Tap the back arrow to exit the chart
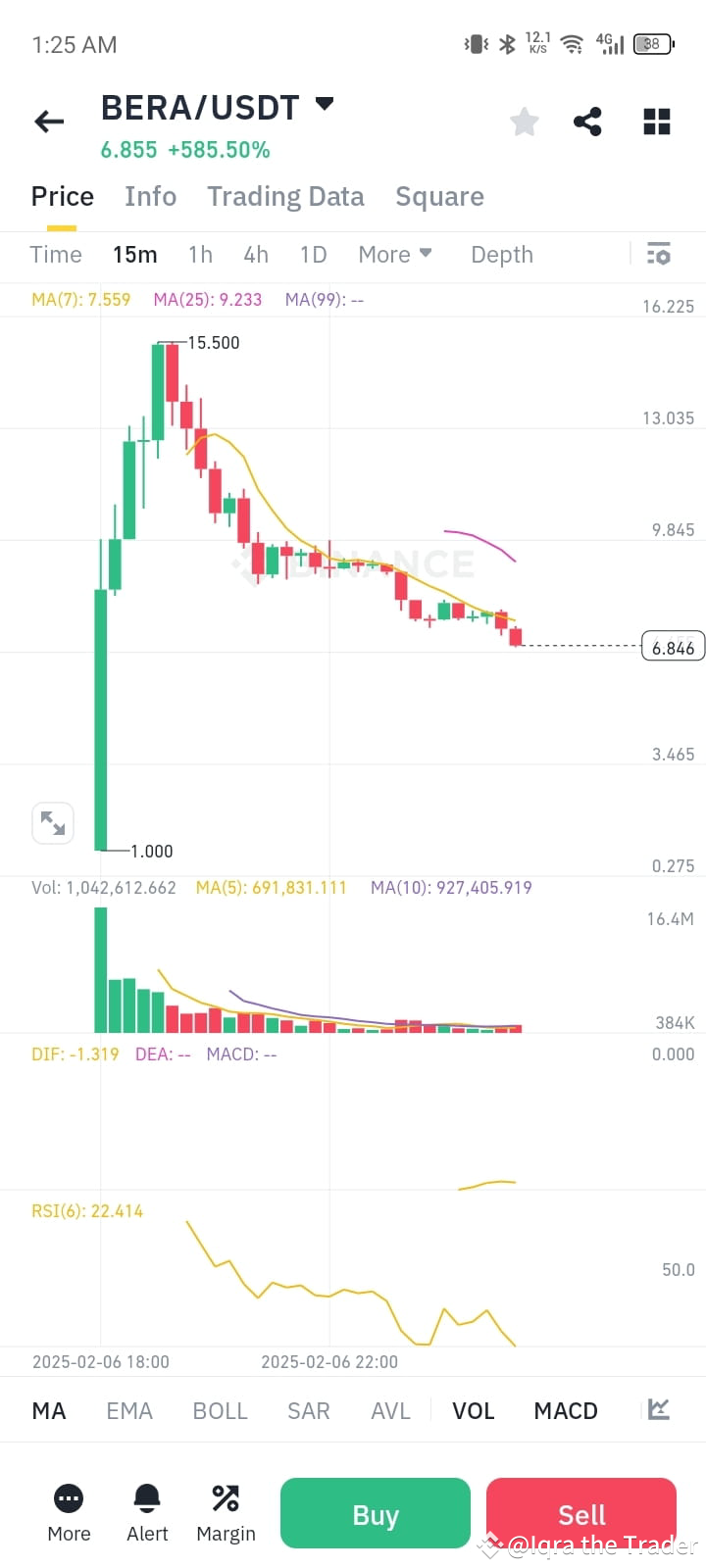Image resolution: width=706 pixels, height=1568 pixels. 48,121
